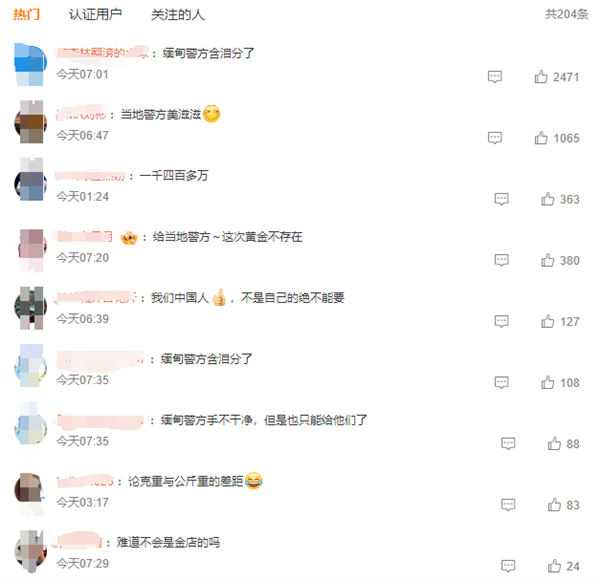Screen dimensions: 600x580
Task: Reply to the comment with 2471 likes
Action: (x=494, y=77)
